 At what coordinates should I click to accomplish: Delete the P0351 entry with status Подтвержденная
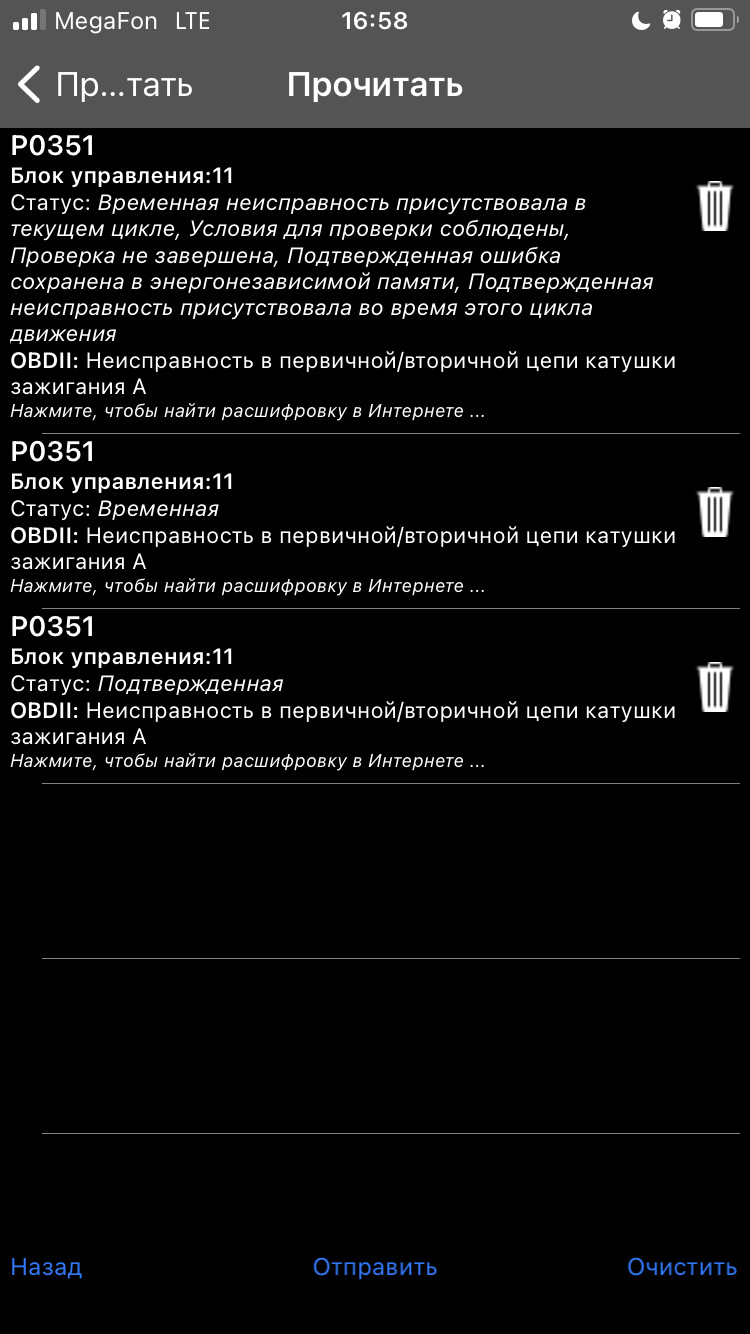(x=715, y=687)
